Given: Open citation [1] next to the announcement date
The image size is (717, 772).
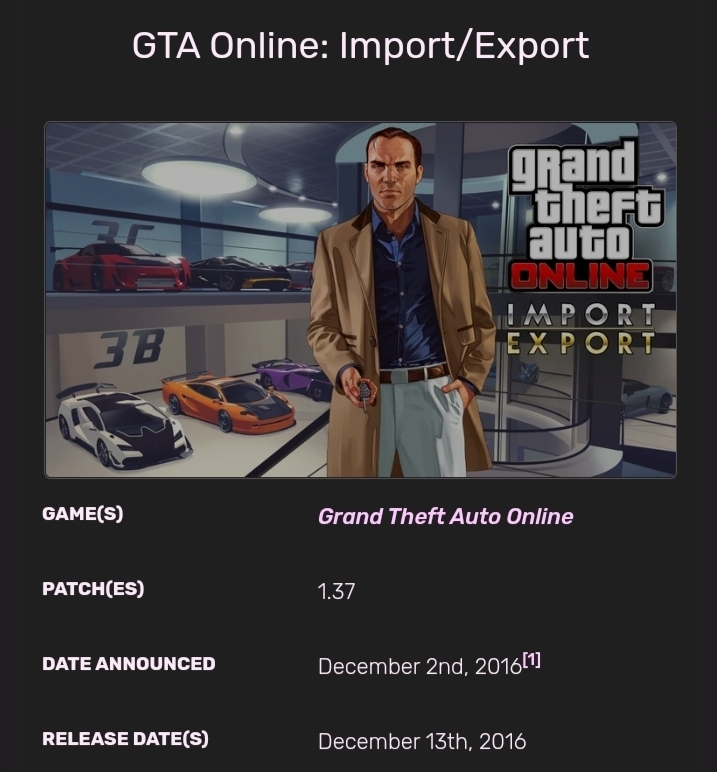Looking at the screenshot, I should [x=532, y=659].
